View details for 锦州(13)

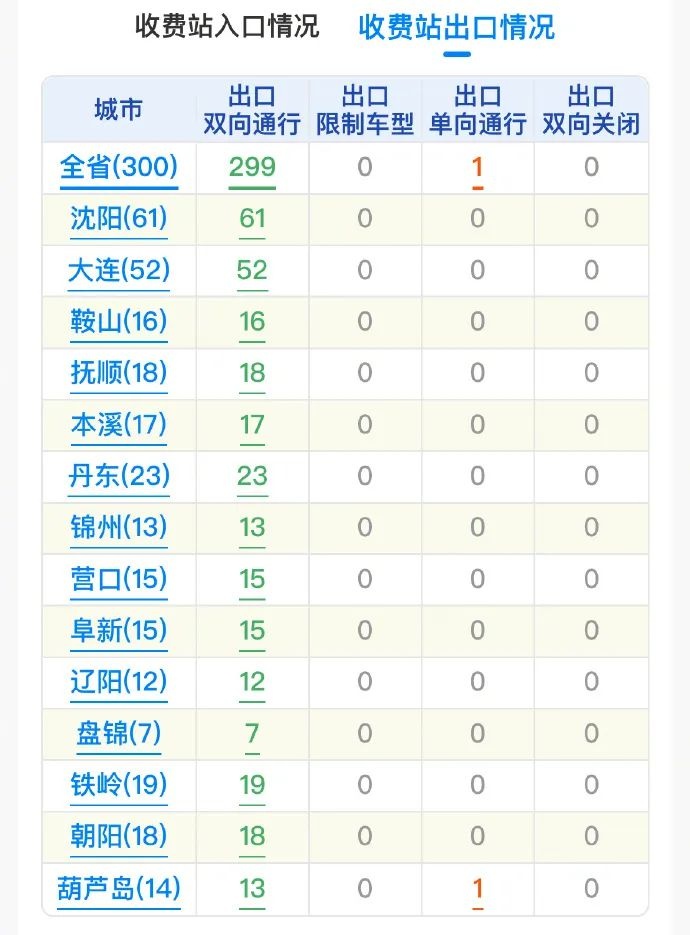point(119,528)
